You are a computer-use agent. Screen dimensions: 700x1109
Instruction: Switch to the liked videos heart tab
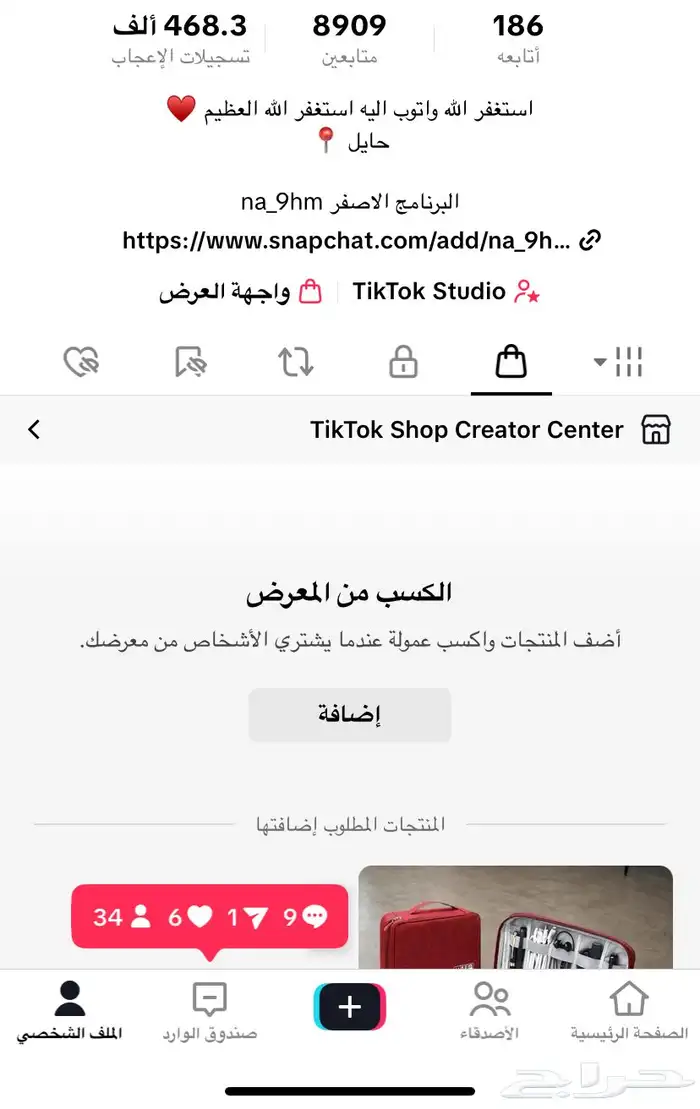(x=82, y=362)
